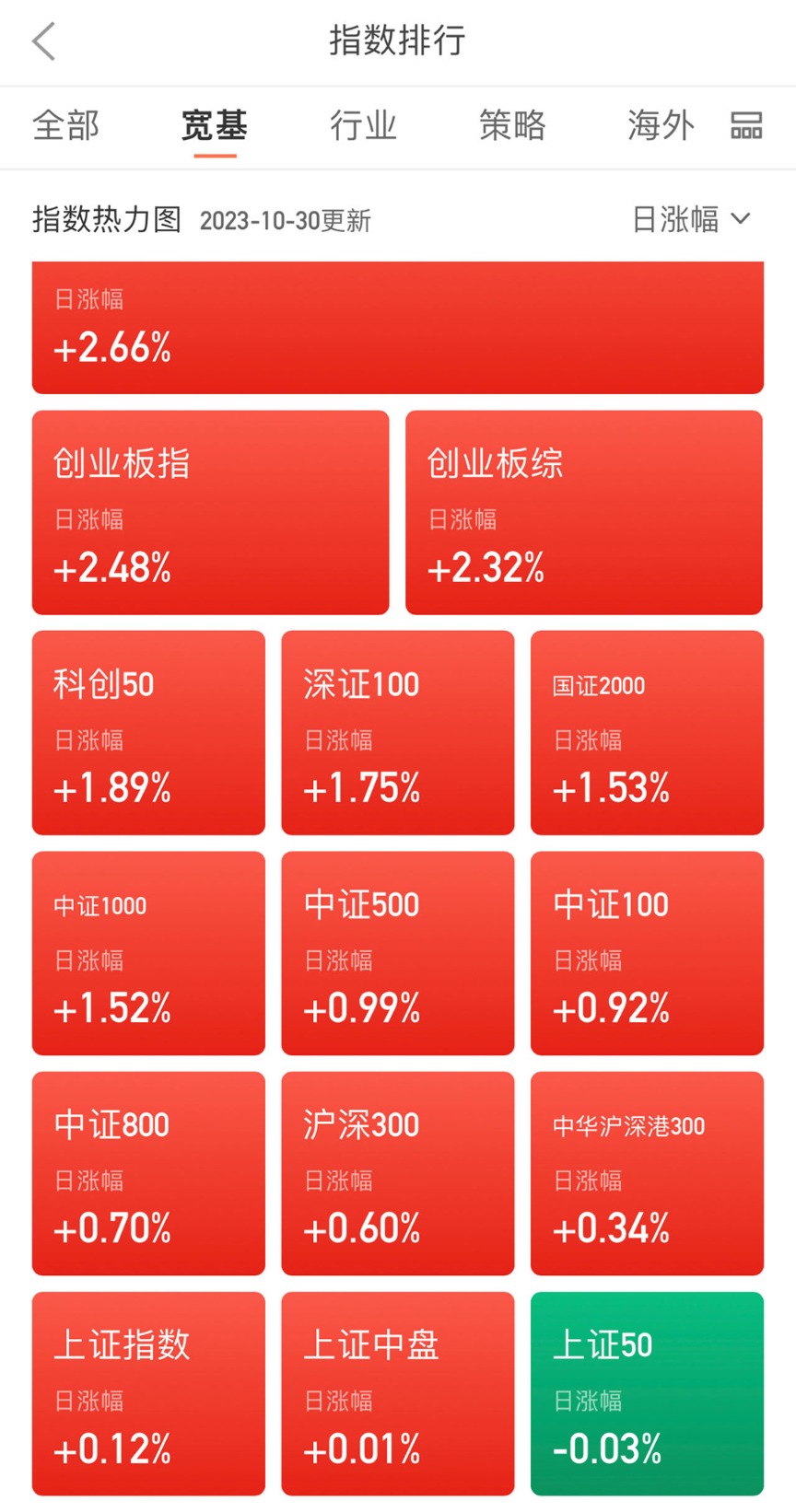796x1512 pixels.
Task: Open the 创业板指 index card
Action: [210, 512]
